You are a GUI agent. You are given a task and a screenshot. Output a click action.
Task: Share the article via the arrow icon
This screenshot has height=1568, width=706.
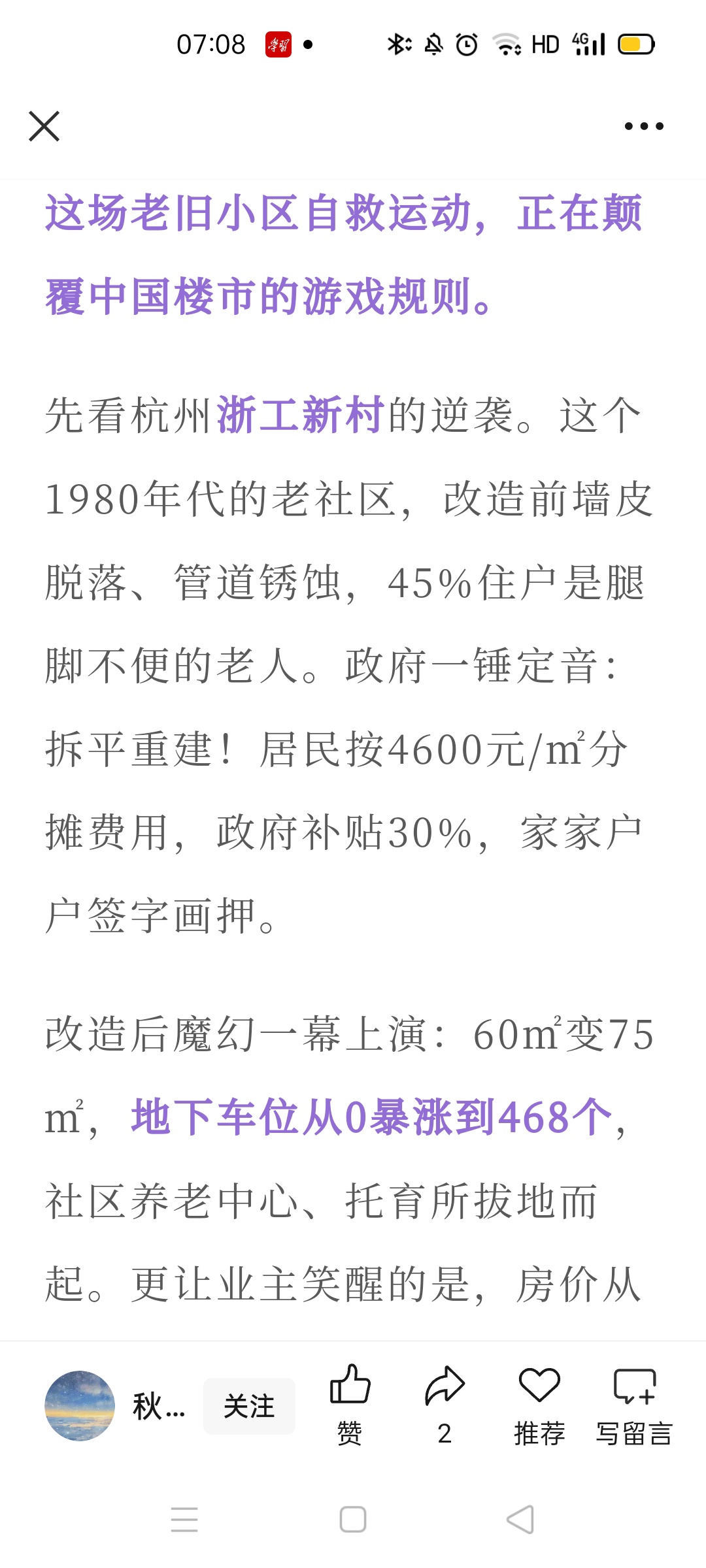click(x=445, y=1405)
